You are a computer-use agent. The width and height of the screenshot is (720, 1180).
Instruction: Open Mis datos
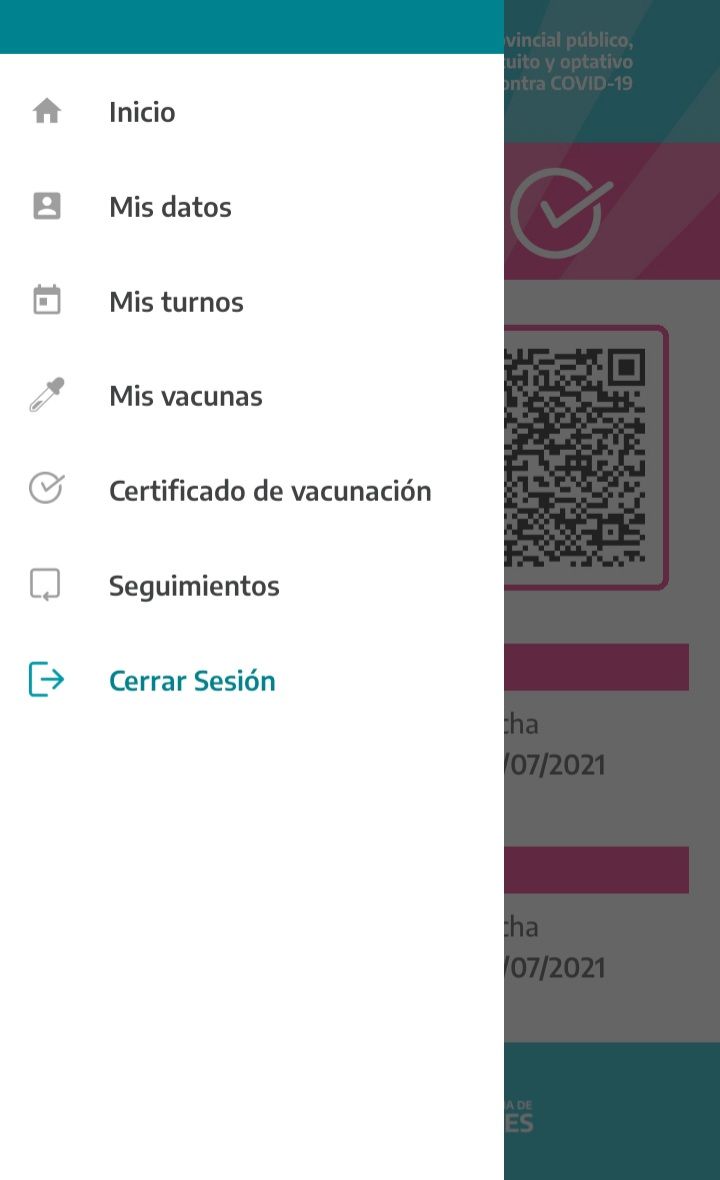170,207
